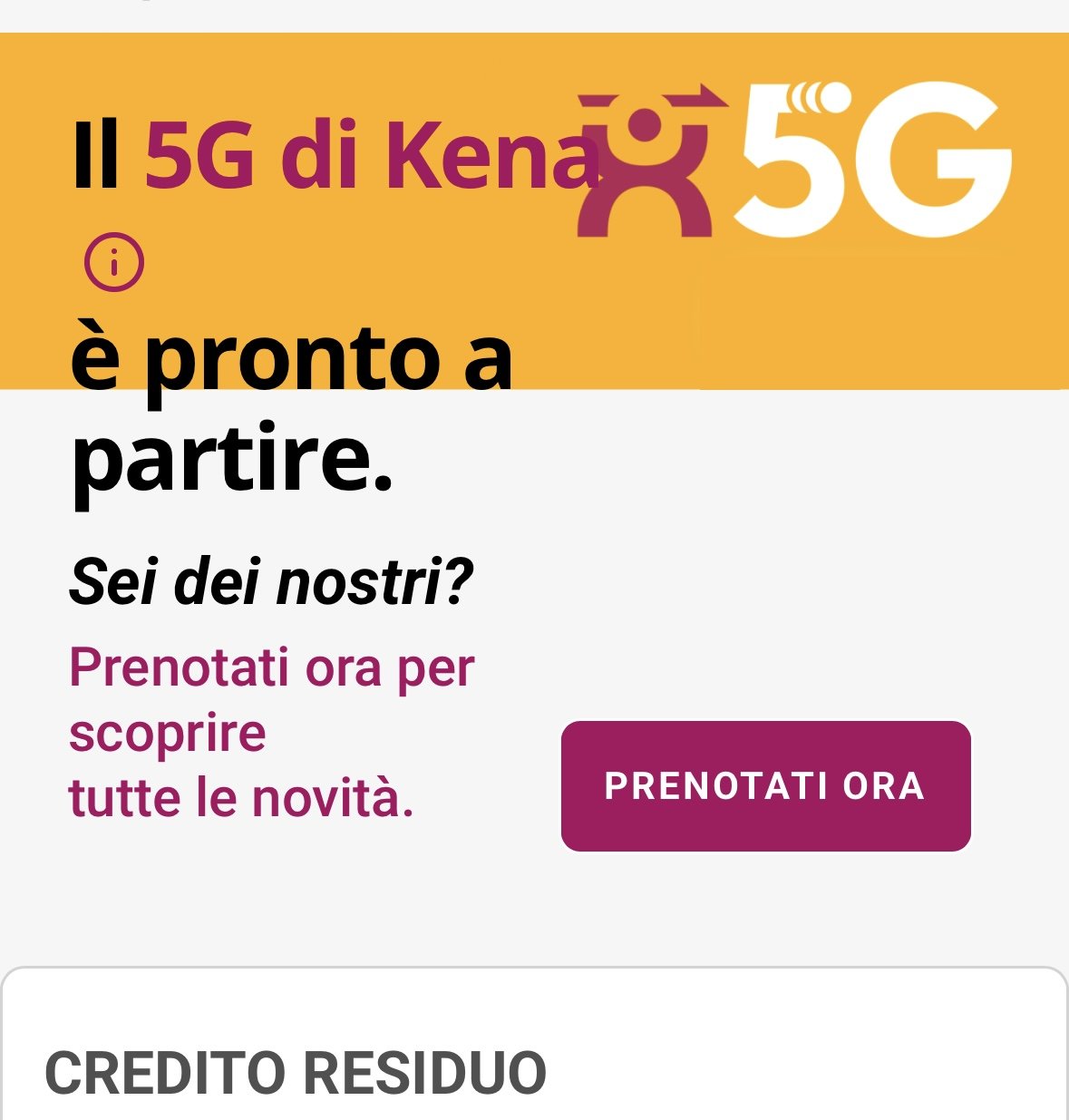
Task: Open the 5G di Kena info icon
Action: coord(114,263)
